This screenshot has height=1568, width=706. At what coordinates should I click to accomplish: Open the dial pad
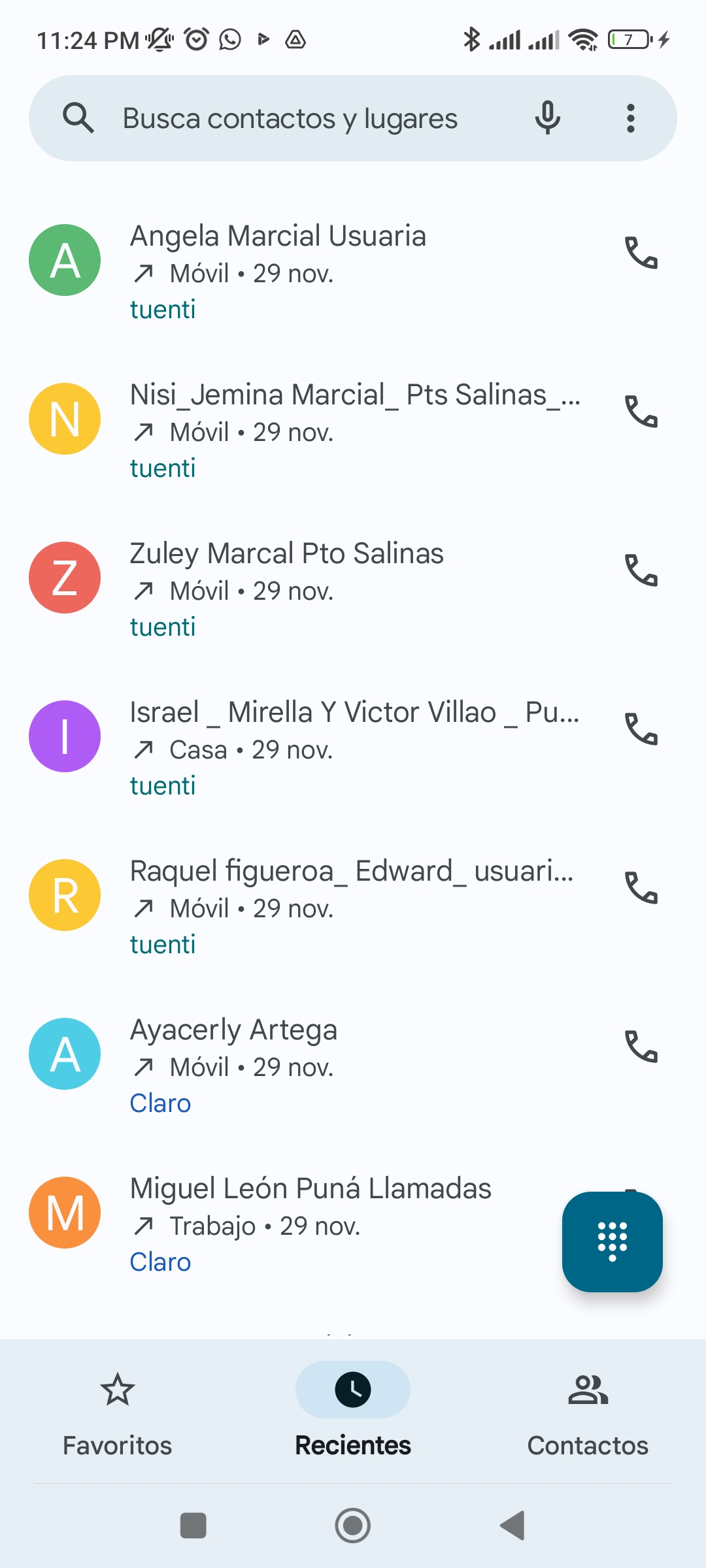613,1241
